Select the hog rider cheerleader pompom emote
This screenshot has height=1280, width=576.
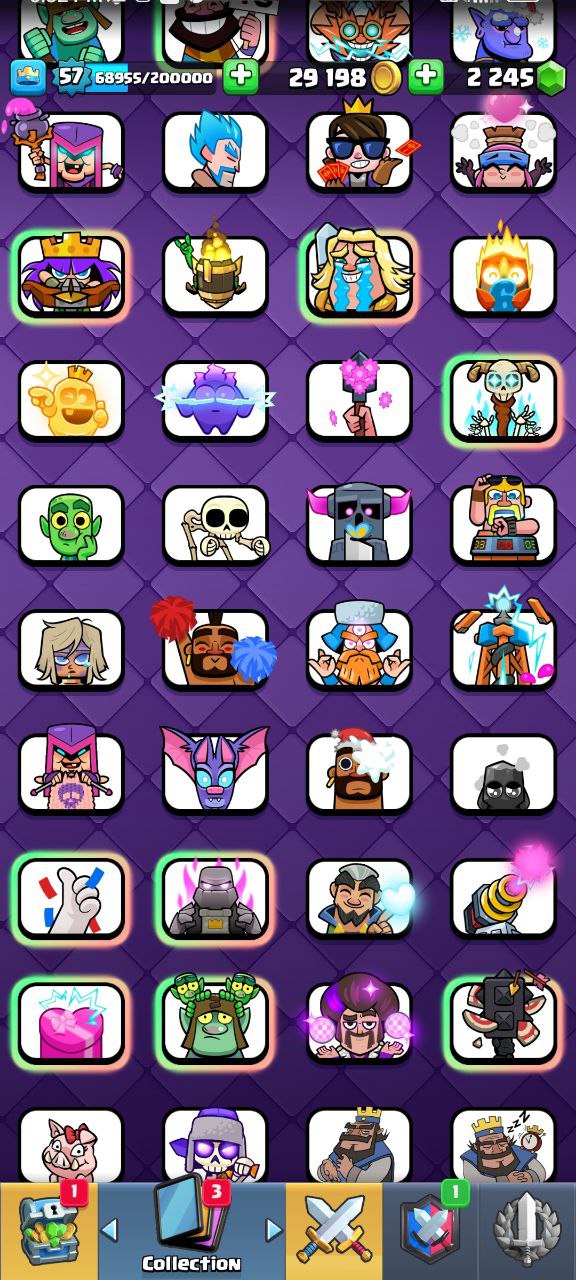tap(215, 649)
